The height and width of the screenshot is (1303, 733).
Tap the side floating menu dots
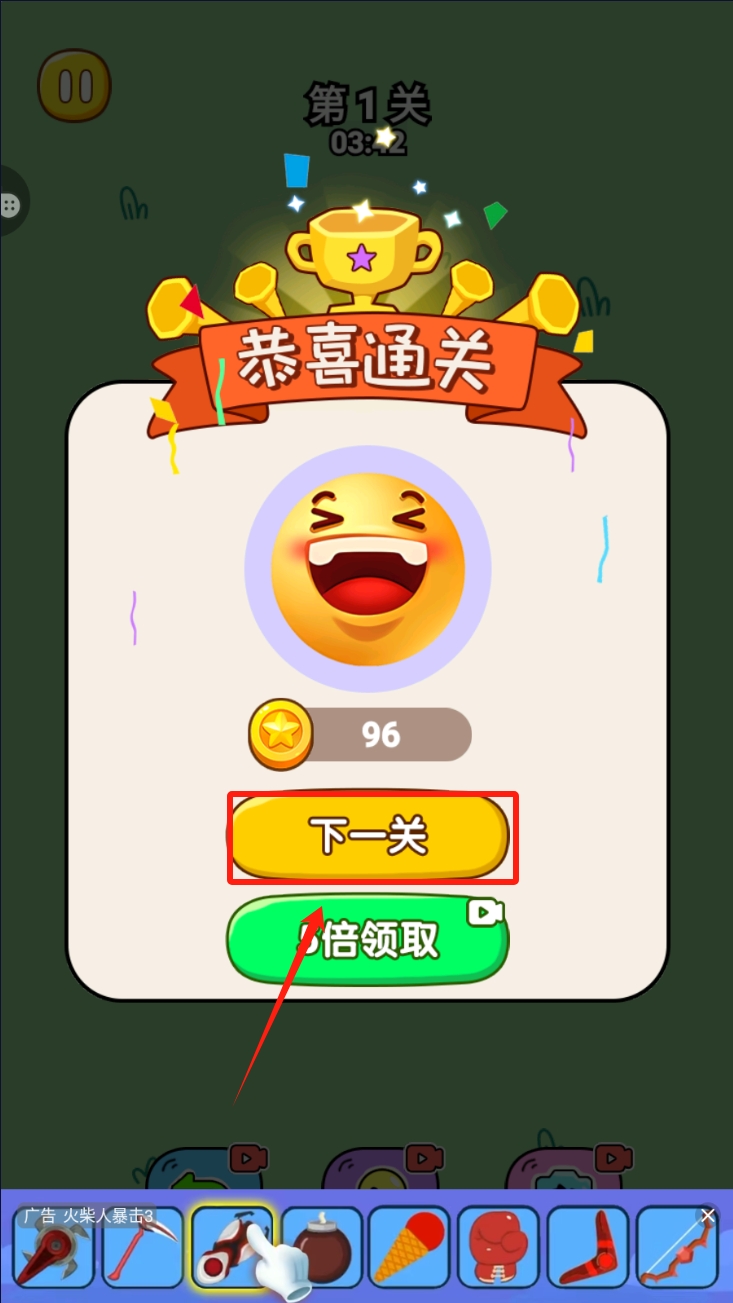click(x=10, y=205)
